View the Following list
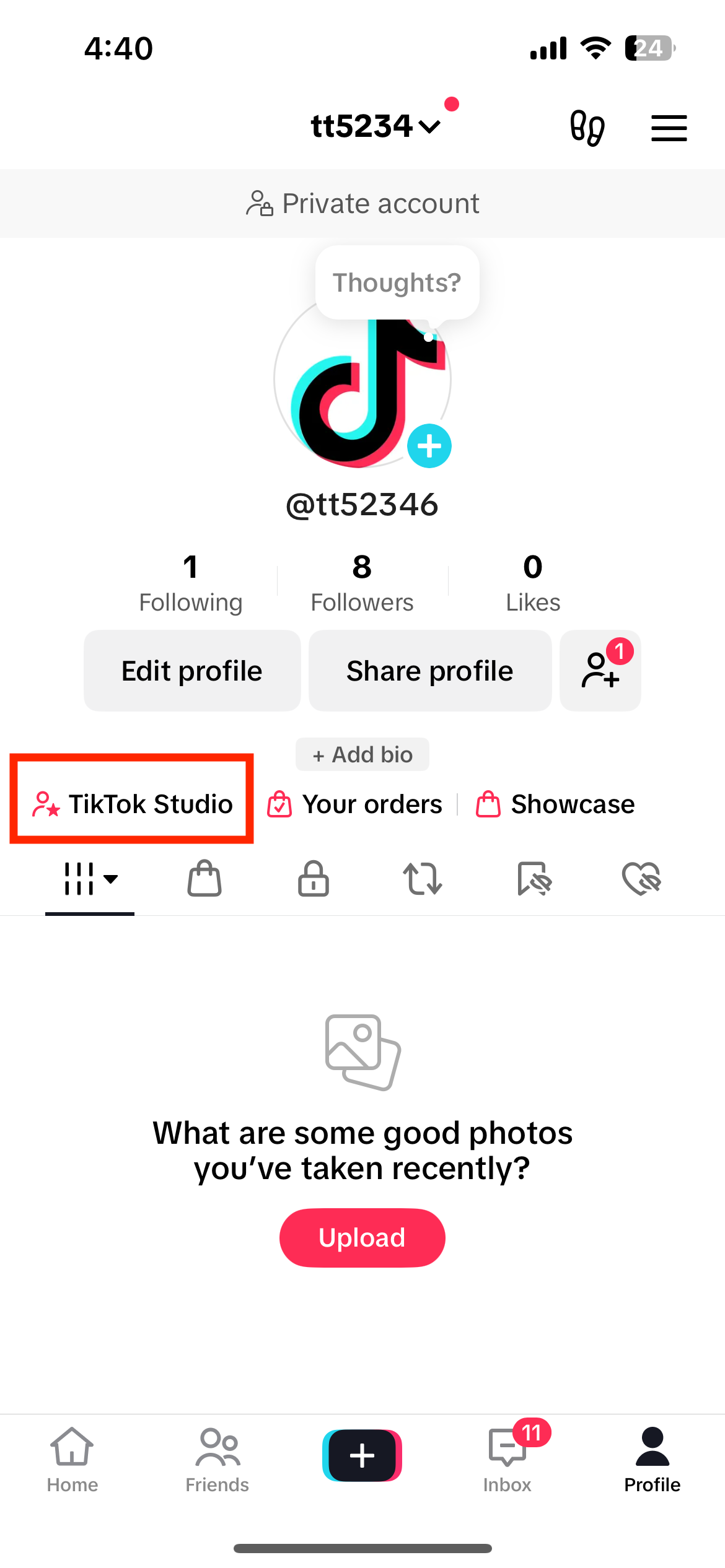725x1568 pixels. coord(190,583)
